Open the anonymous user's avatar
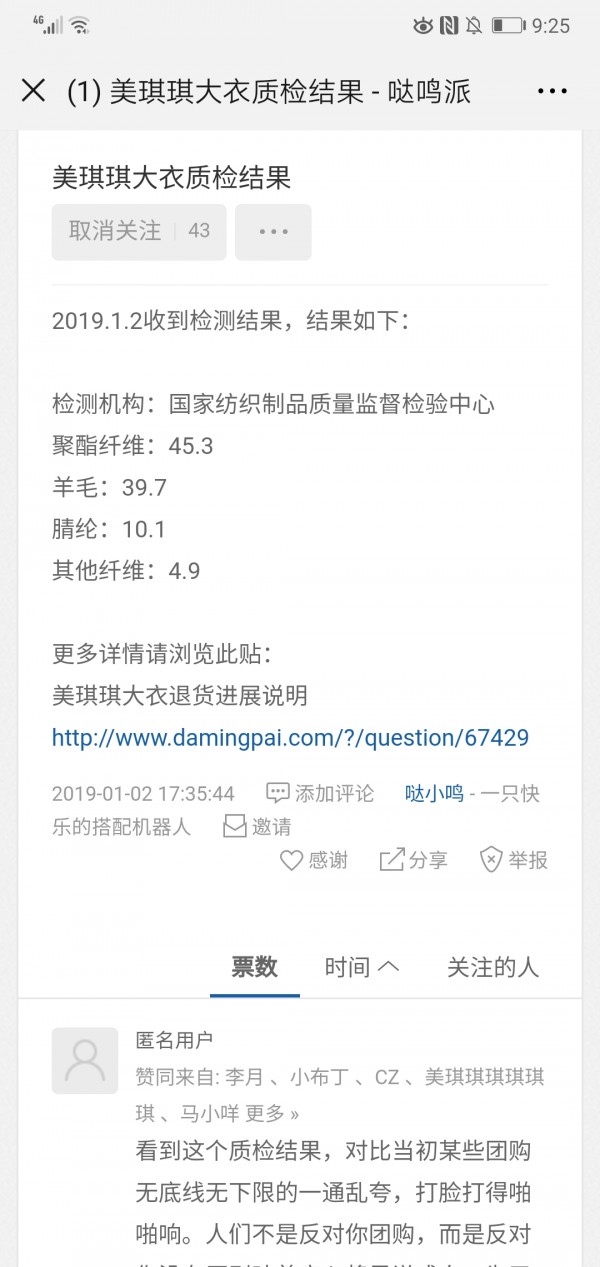Screen dimensions: 600x1267 (x=85, y=1060)
